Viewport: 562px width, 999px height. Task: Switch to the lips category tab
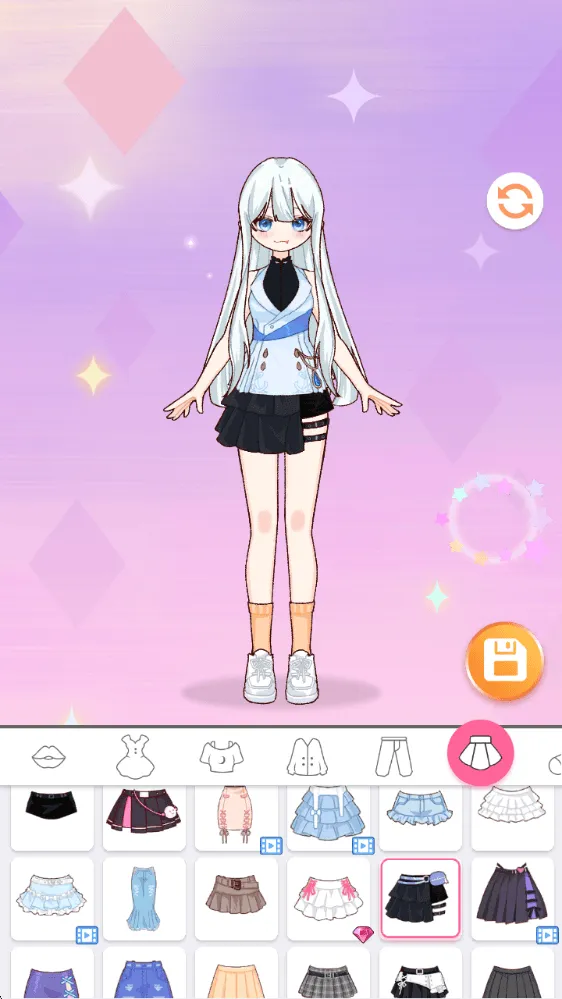(50, 756)
